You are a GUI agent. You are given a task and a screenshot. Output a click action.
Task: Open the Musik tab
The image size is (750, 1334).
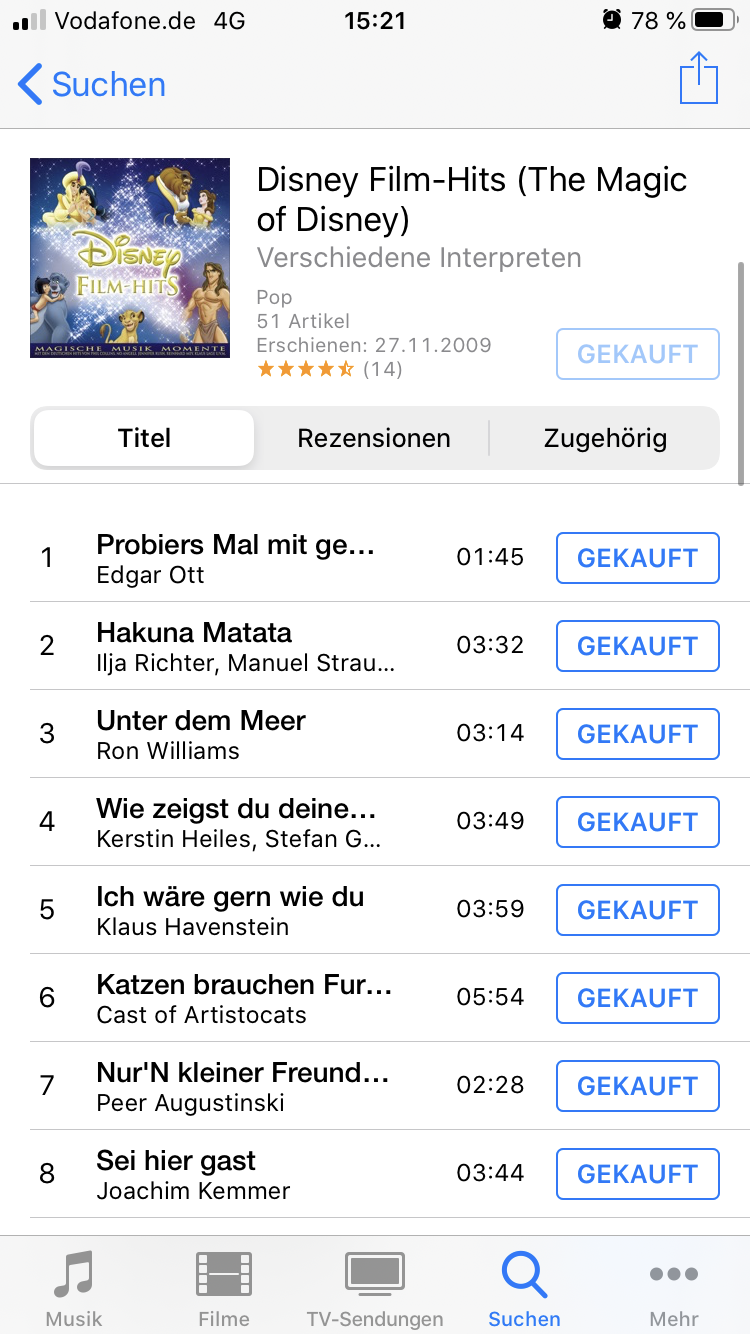[74, 1288]
